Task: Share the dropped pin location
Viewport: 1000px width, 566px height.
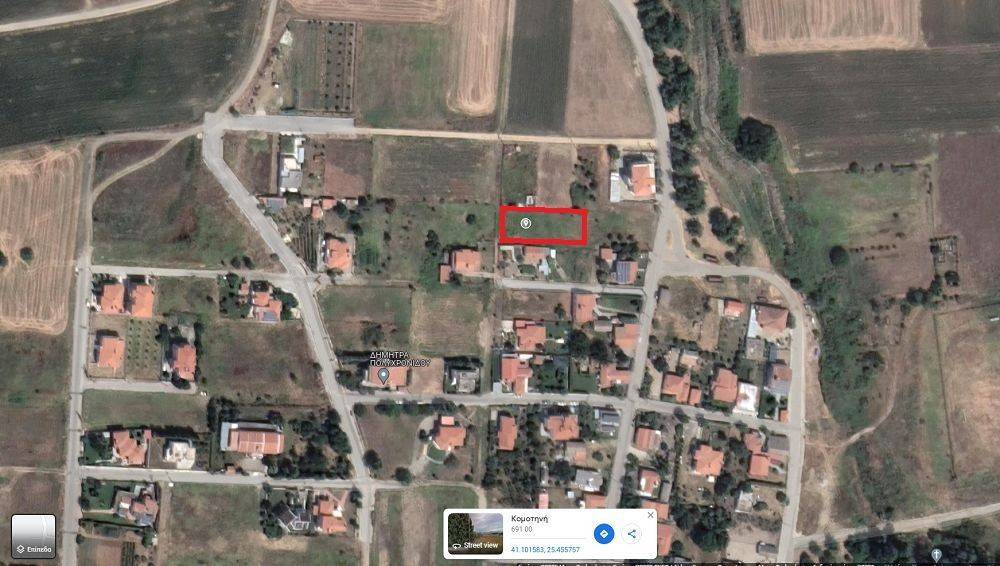Action: point(632,533)
